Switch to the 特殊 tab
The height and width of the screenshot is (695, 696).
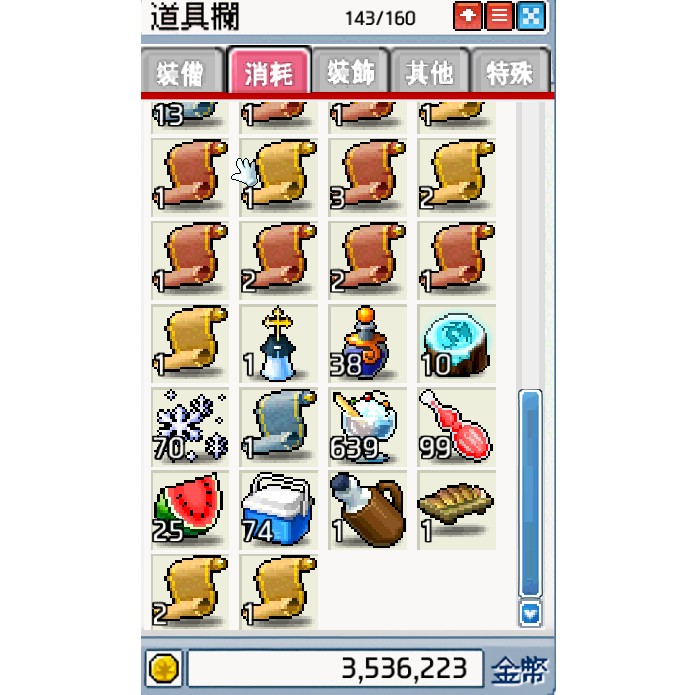(510, 73)
